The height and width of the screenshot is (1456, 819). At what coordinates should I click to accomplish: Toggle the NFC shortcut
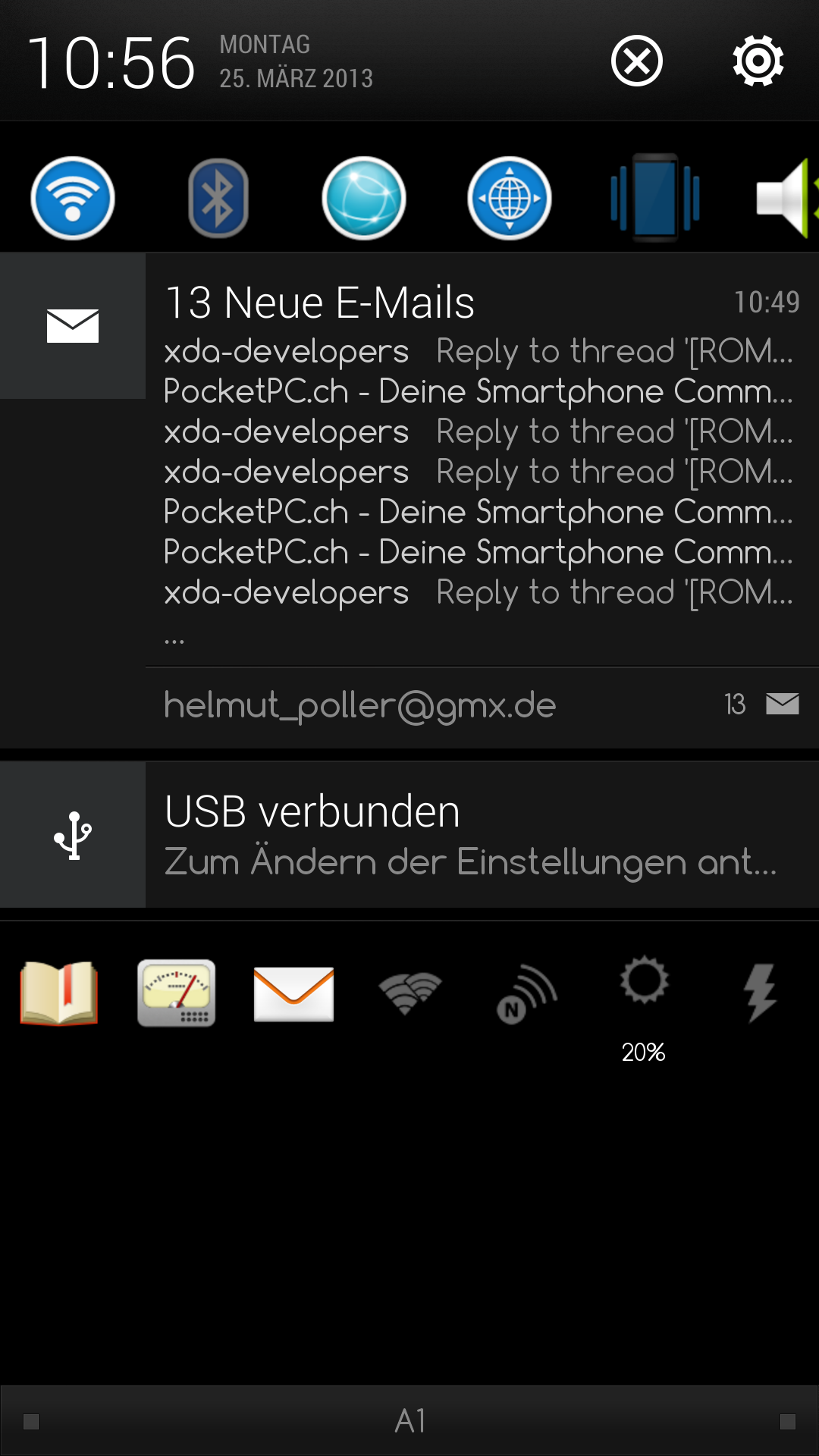[x=527, y=995]
